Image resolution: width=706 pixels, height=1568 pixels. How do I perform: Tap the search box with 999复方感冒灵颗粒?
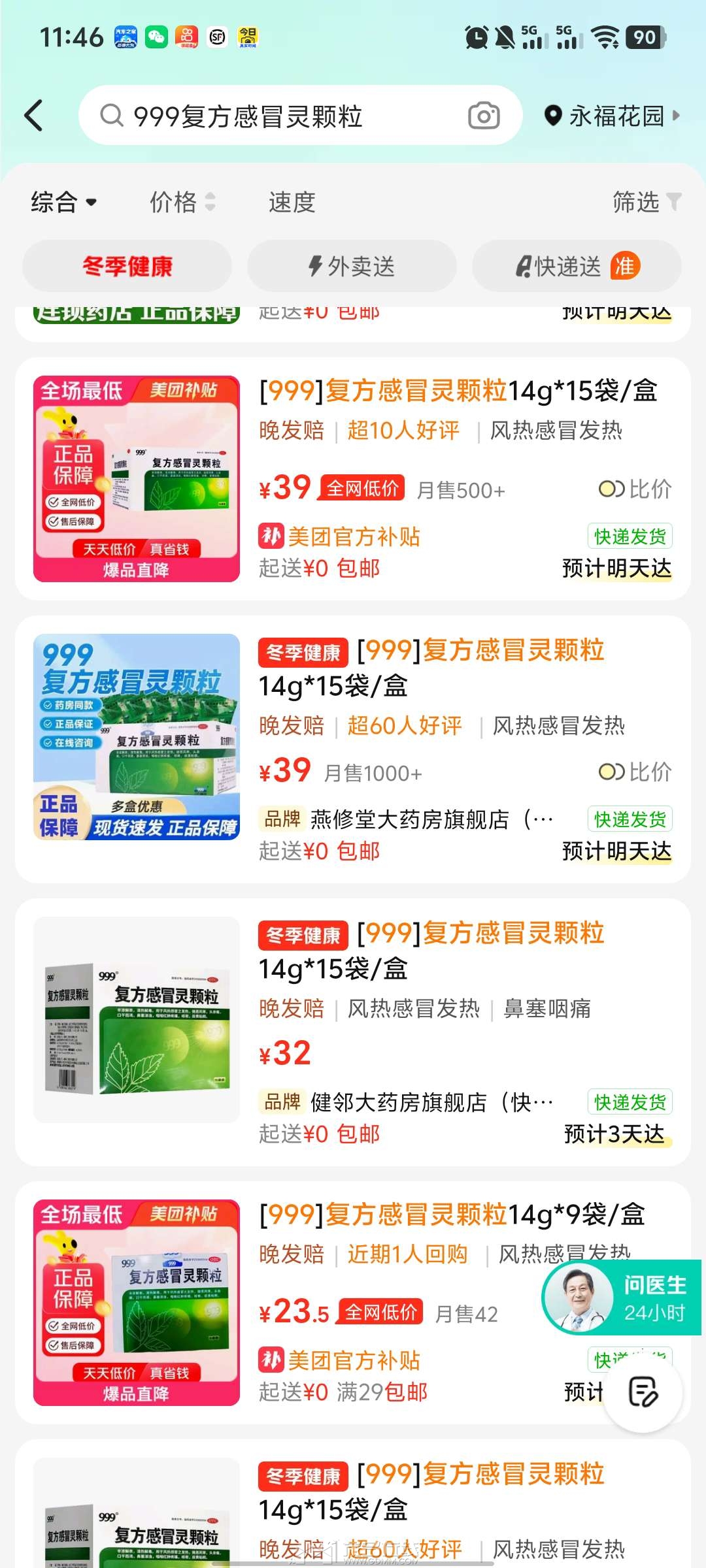pos(275,116)
